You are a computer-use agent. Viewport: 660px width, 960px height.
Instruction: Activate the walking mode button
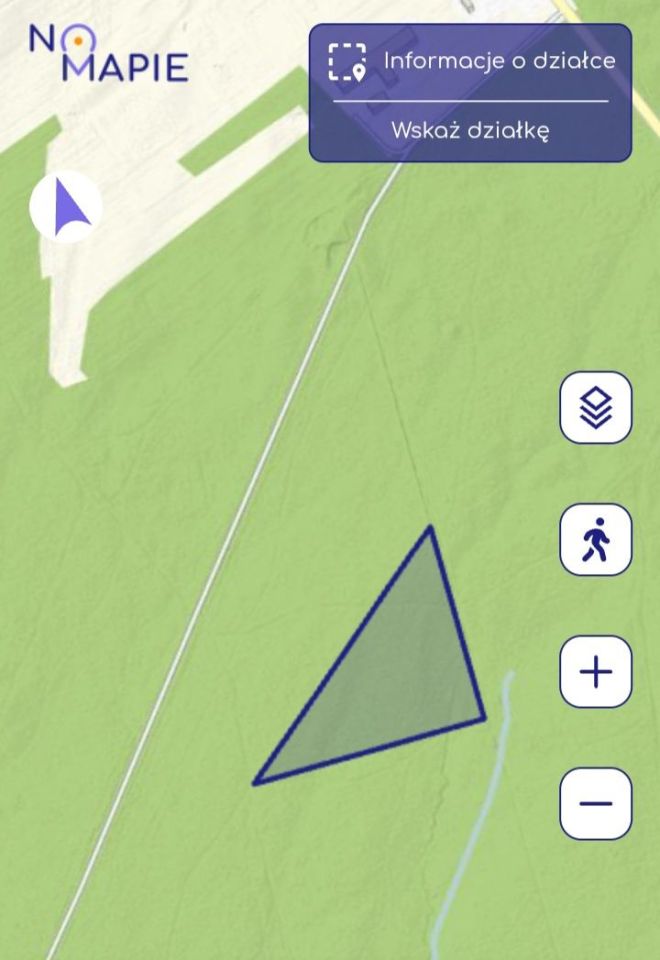click(x=596, y=540)
